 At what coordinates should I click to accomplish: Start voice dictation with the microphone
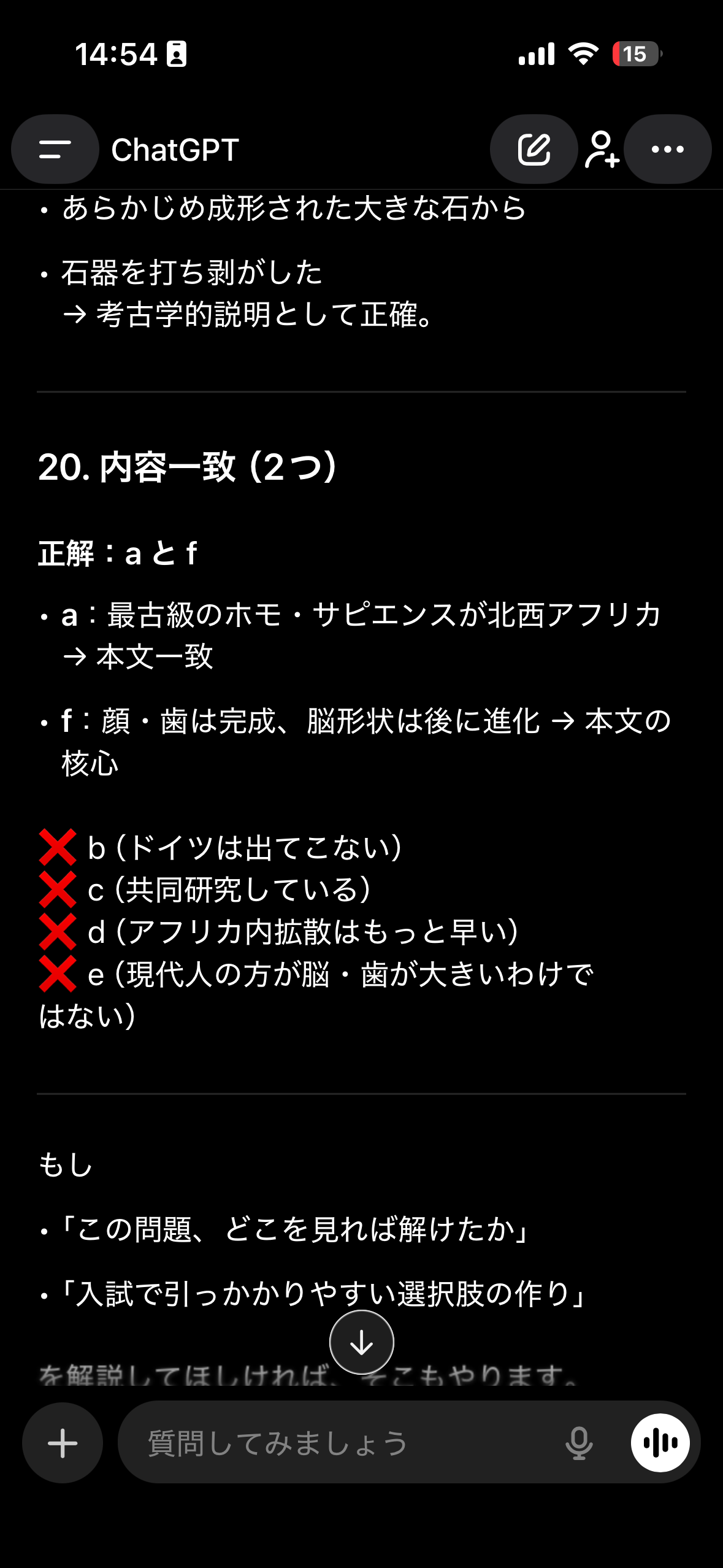(578, 1443)
